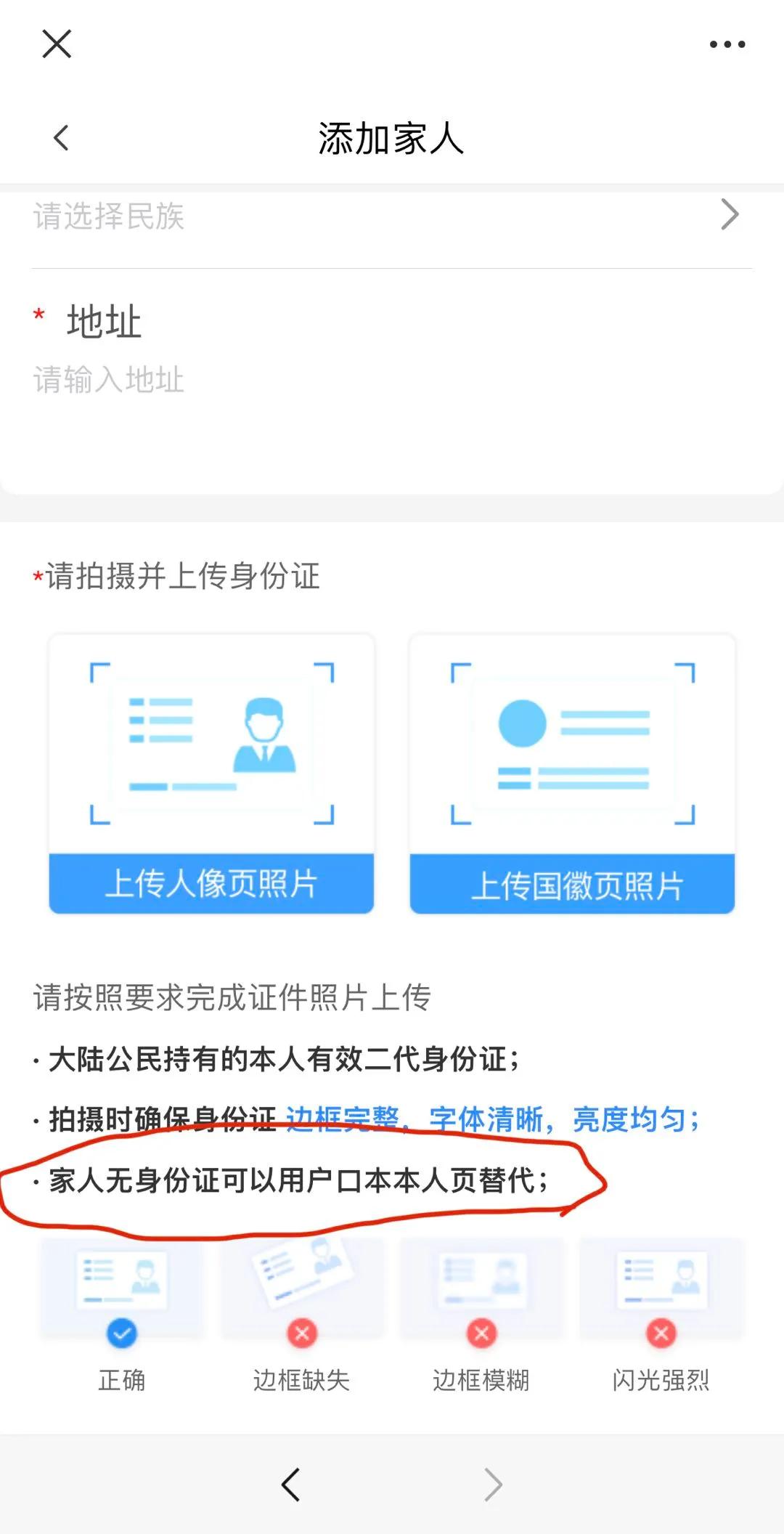784x1534 pixels.
Task: Close the mini program with the X icon
Action: tap(57, 44)
